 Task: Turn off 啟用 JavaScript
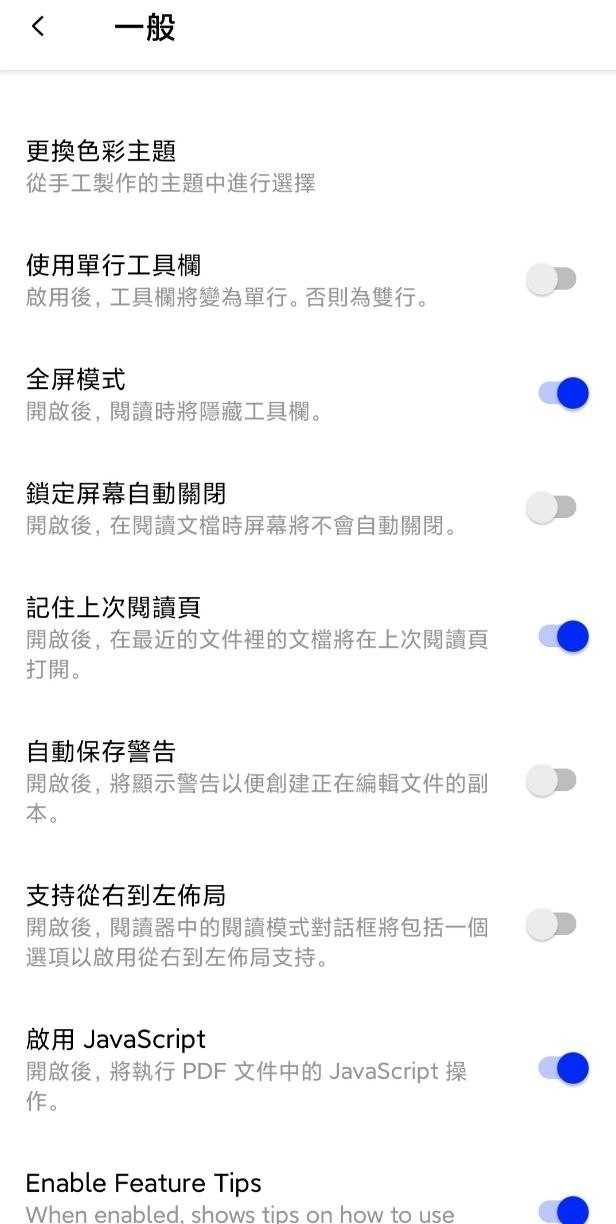(x=563, y=1068)
